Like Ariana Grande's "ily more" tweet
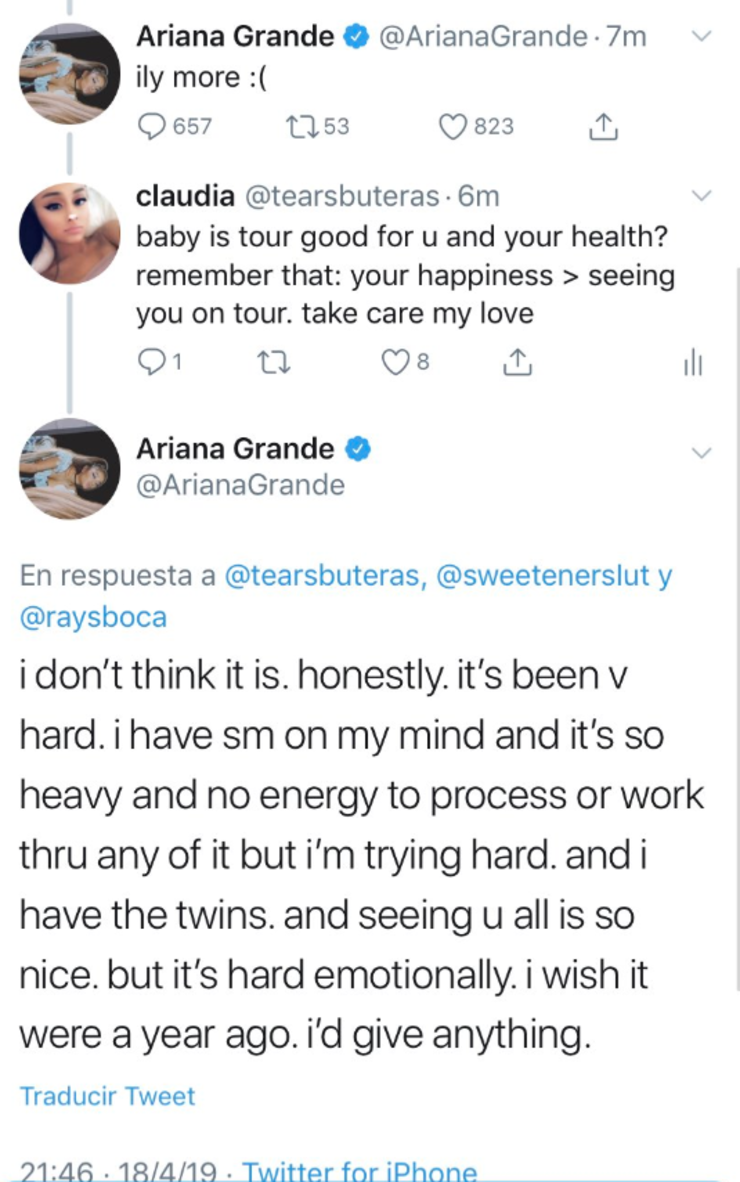This screenshot has height=1182, width=740. tap(455, 126)
